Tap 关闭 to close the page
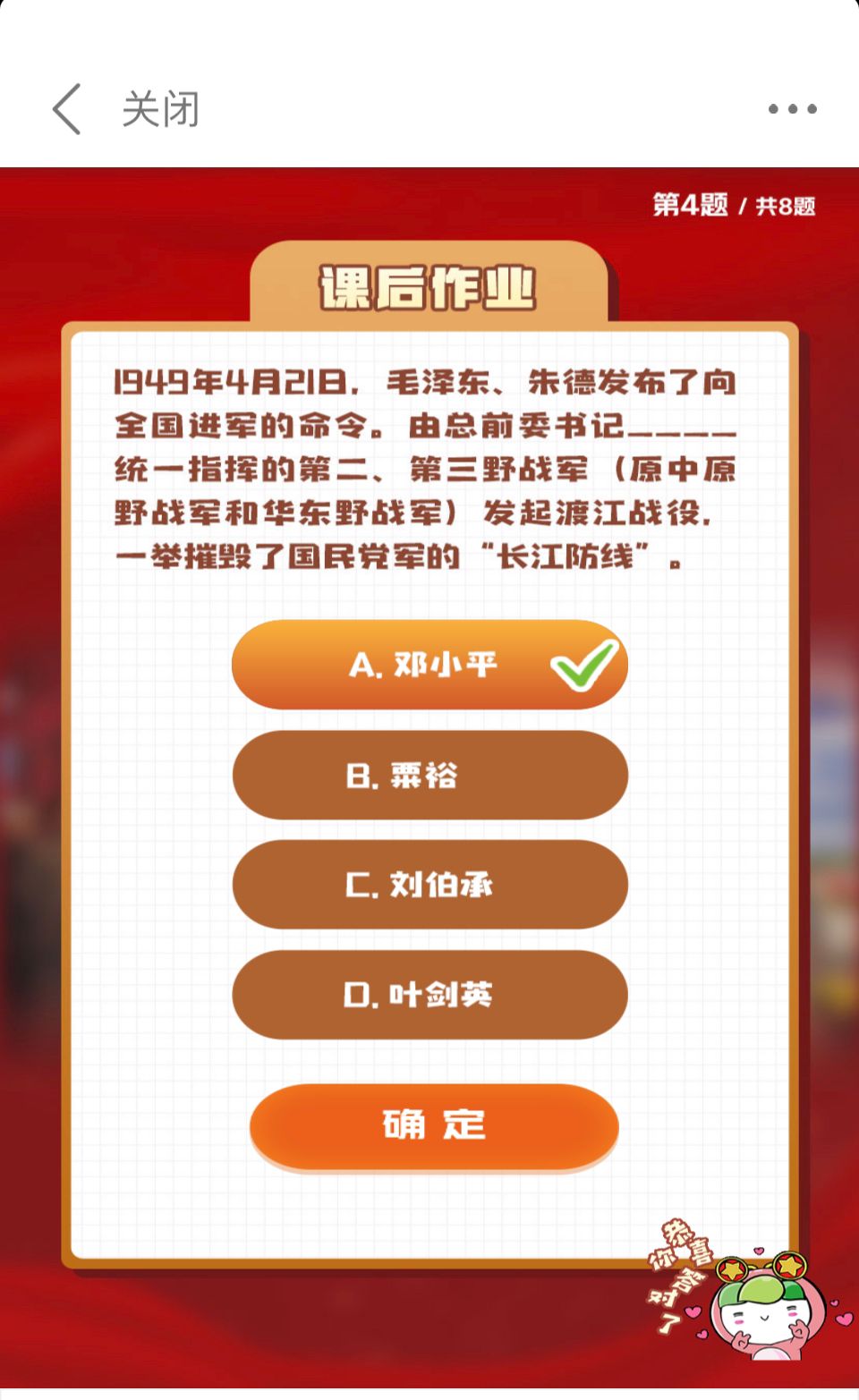The image size is (859, 1400). click(x=160, y=109)
